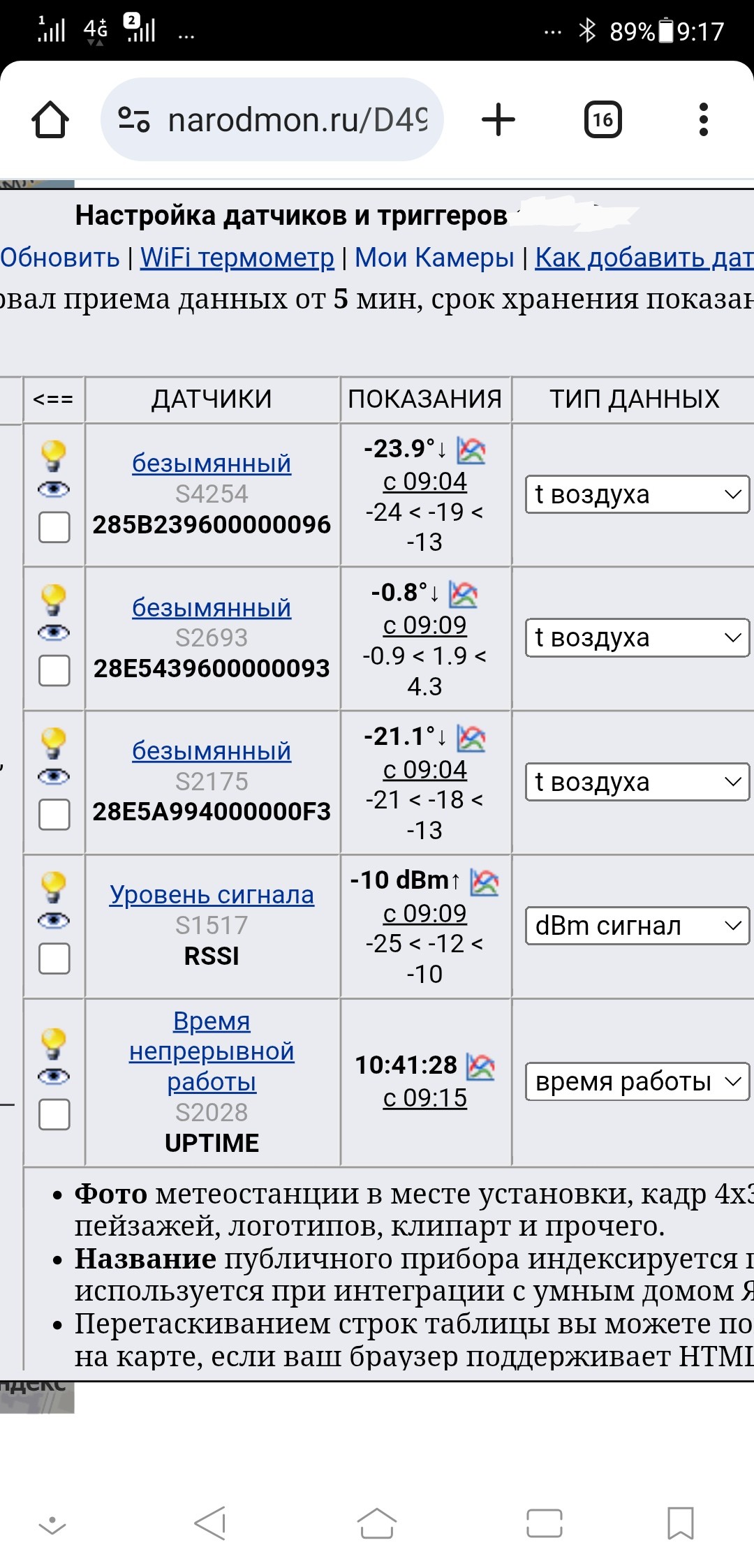
Task: Expand the dBm сигнал data type dropdown
Action: [637, 926]
